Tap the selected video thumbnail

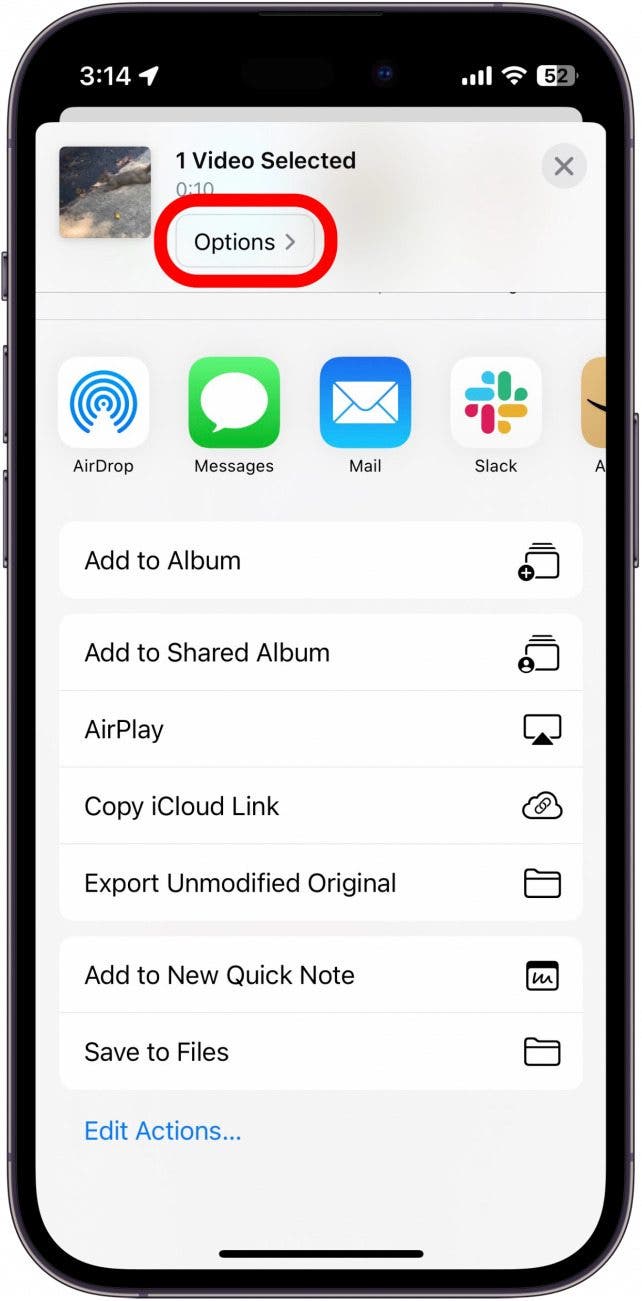tap(105, 192)
